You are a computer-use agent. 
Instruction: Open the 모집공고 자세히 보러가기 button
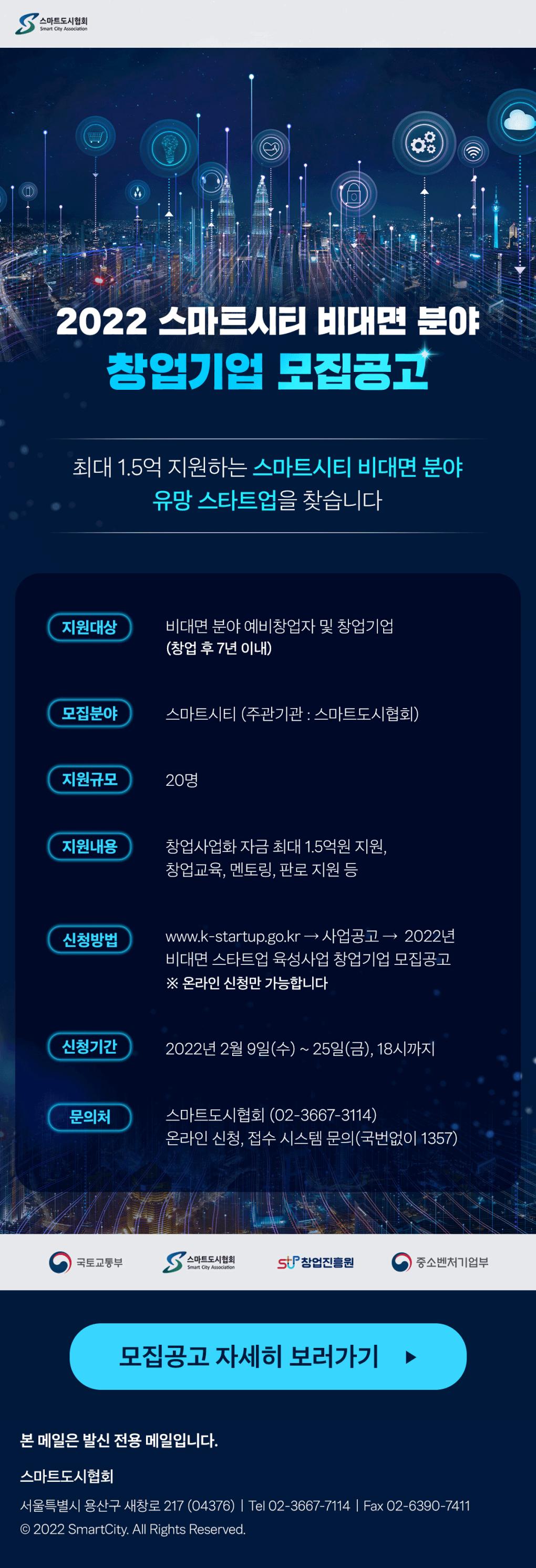268,1357
